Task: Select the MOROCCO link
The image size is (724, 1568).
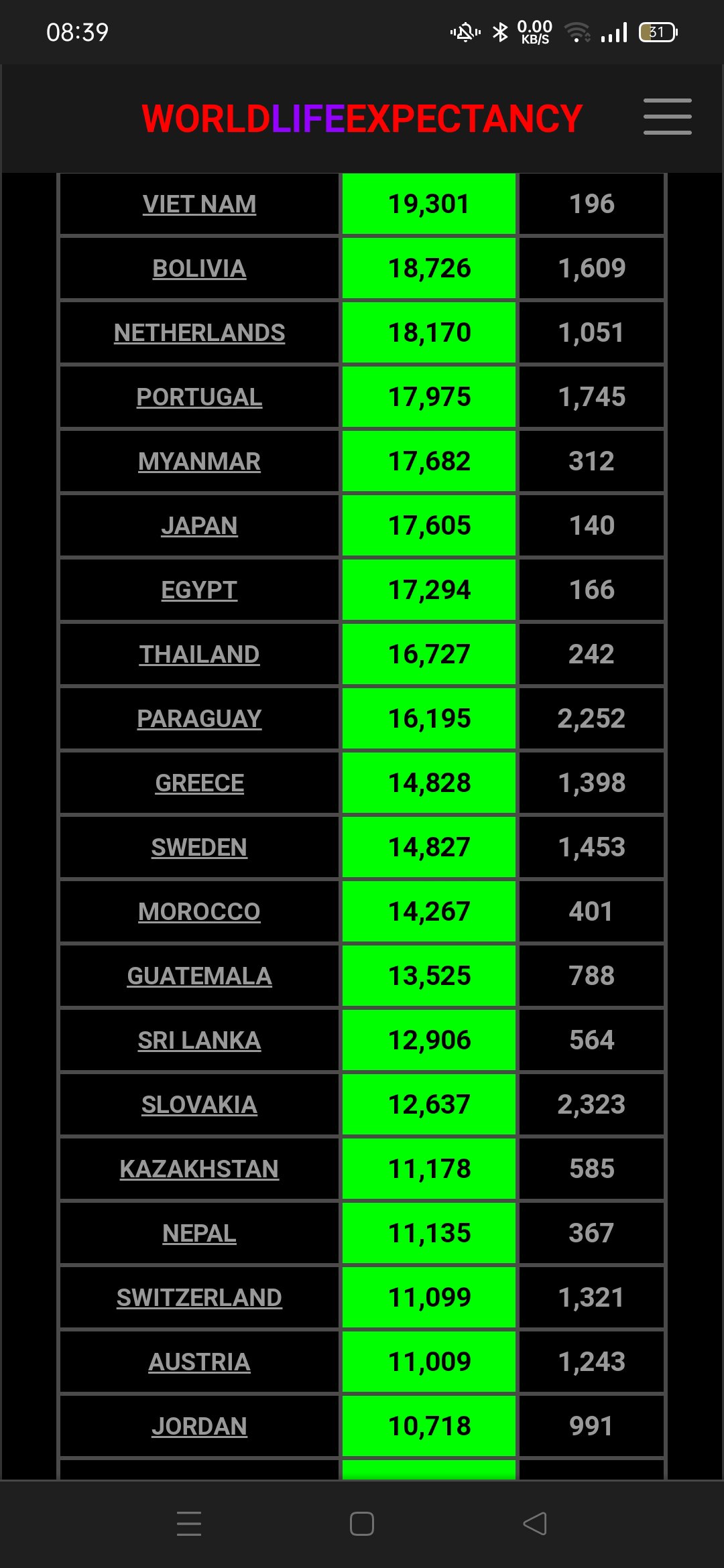Action: click(x=199, y=912)
